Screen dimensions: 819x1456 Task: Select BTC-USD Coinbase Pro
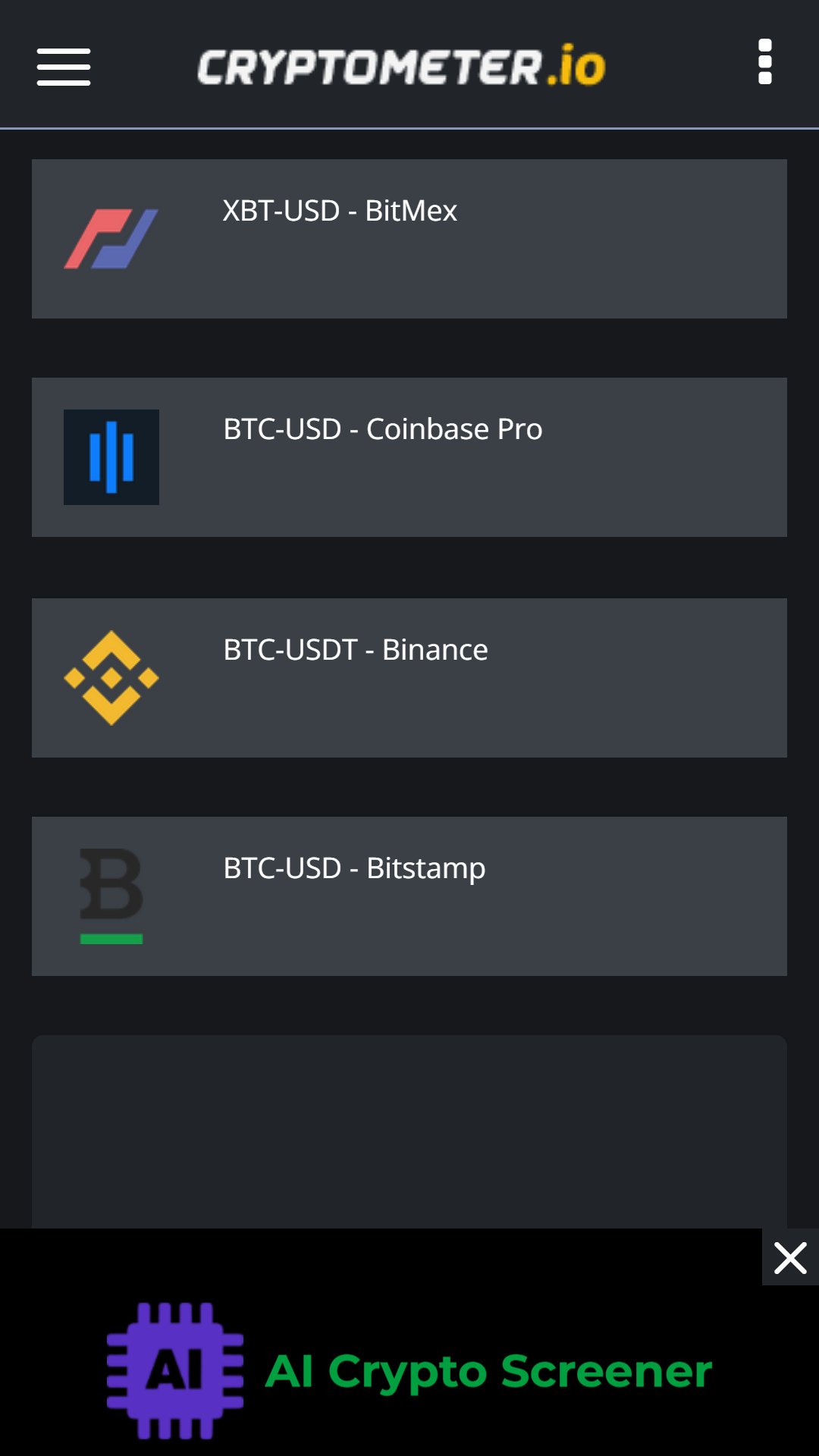(409, 457)
